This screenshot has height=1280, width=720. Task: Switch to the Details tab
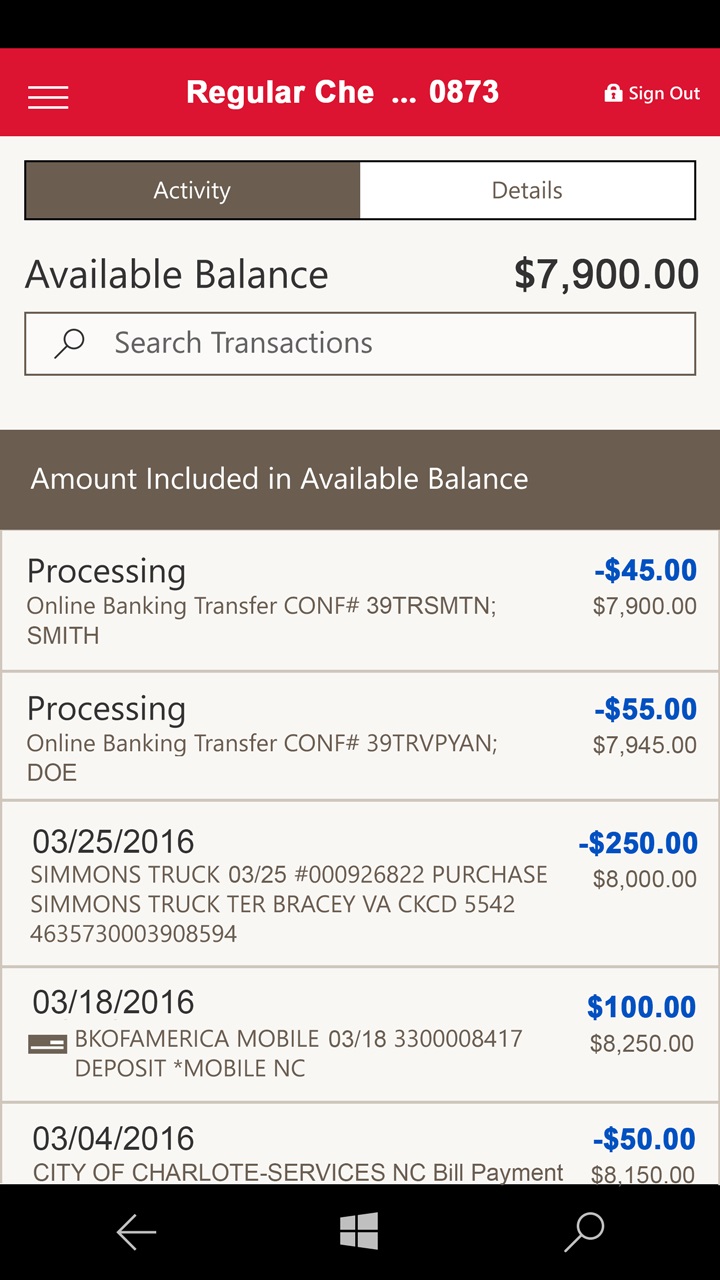point(527,190)
